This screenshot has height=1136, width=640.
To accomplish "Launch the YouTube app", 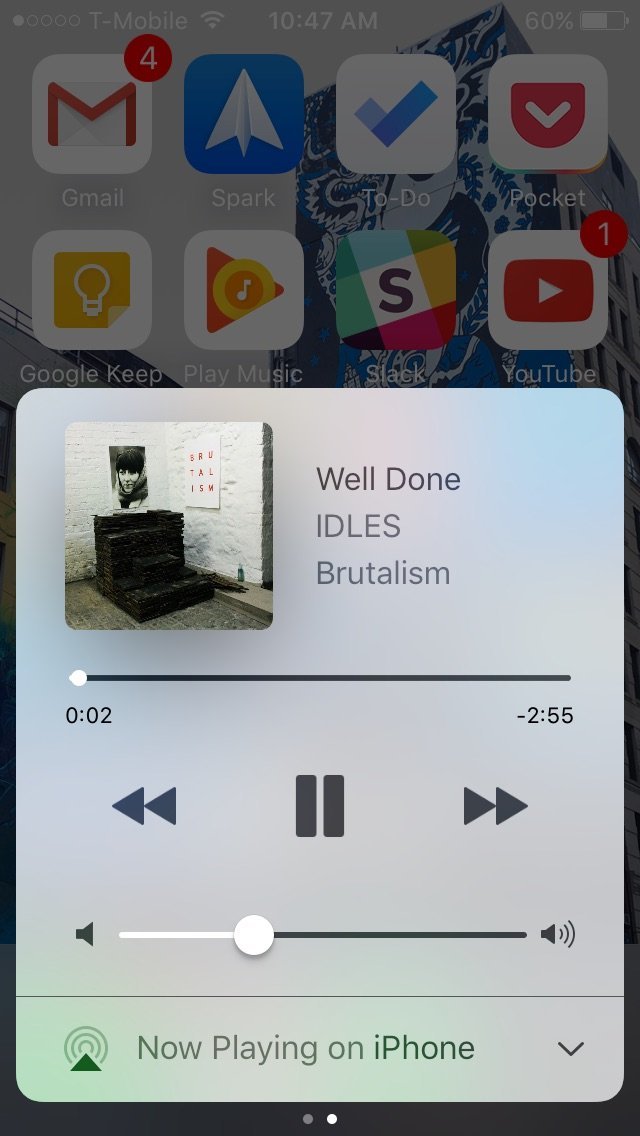I will click(x=548, y=290).
